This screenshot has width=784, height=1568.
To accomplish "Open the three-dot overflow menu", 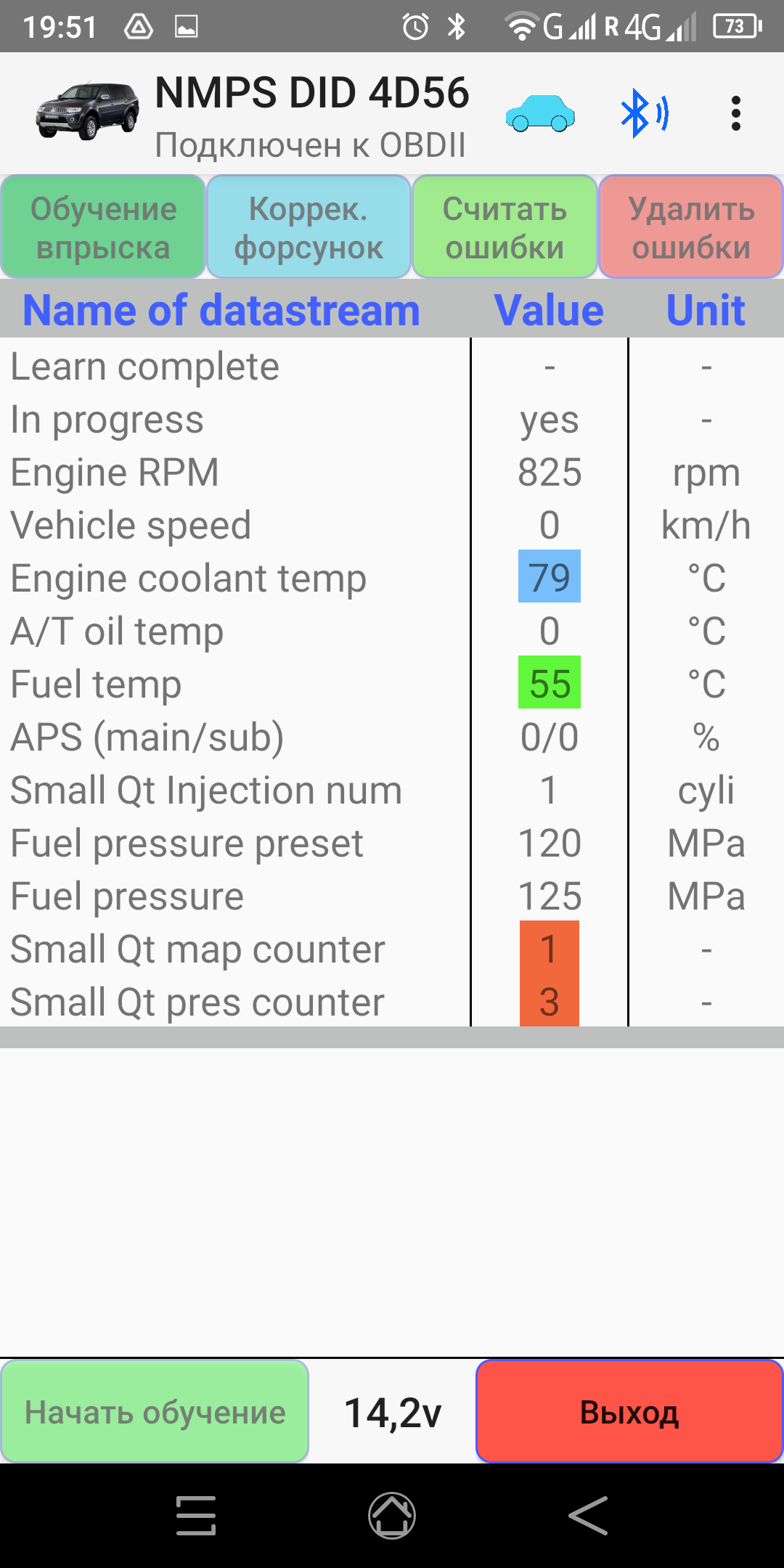I will pyautogui.click(x=735, y=114).
